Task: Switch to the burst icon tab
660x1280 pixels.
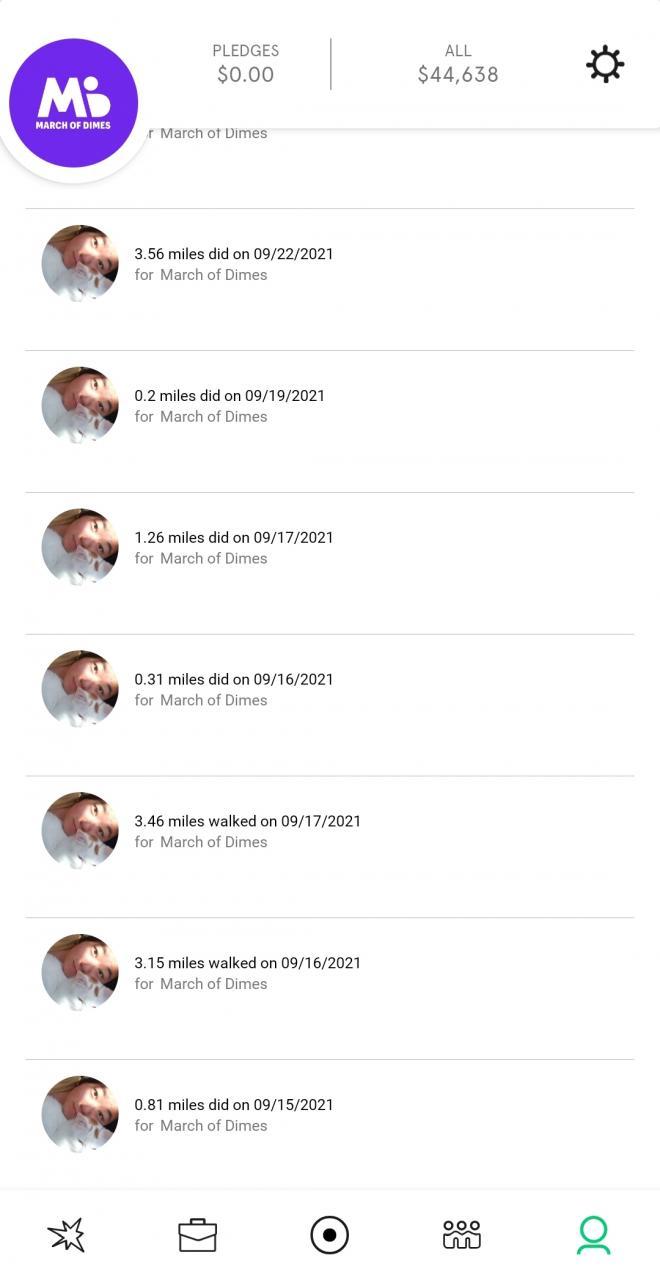Action: click(66, 1235)
